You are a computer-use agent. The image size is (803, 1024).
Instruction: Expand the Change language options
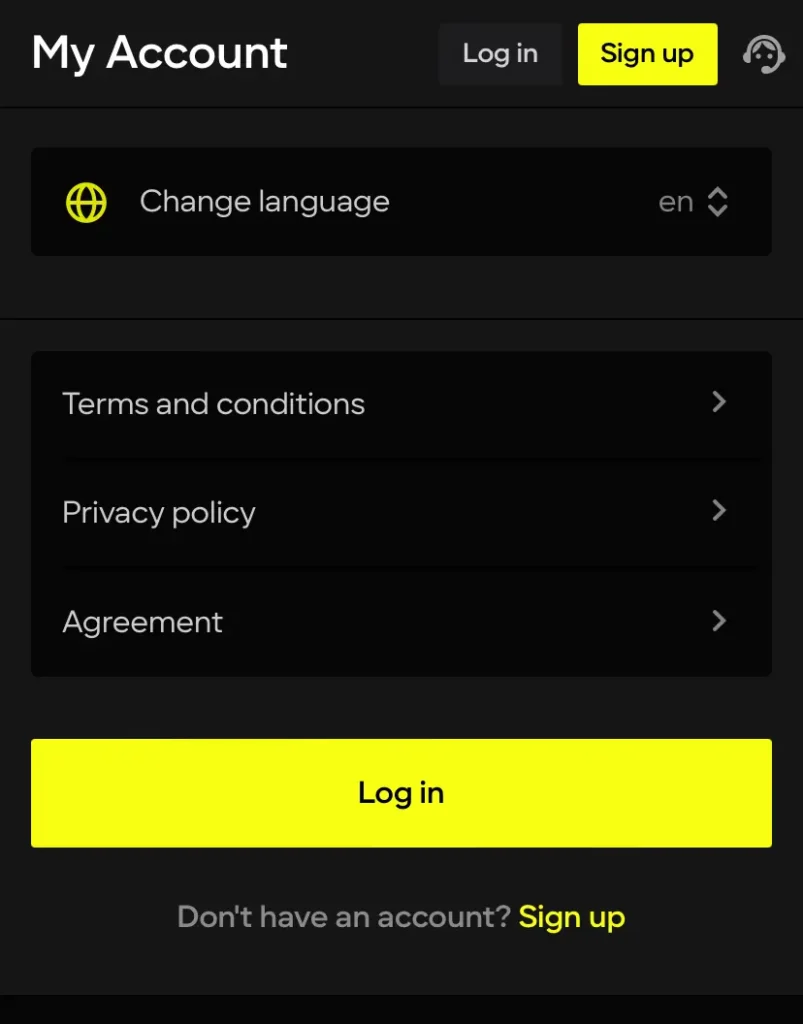click(x=400, y=201)
